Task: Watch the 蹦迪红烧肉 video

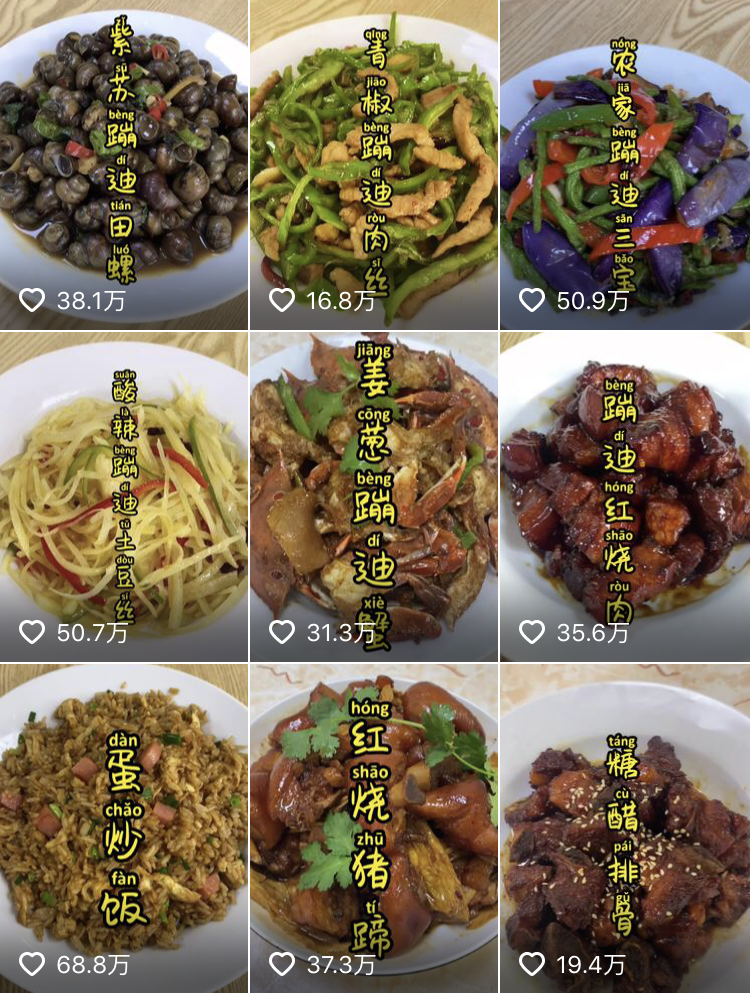Action: coord(625,497)
